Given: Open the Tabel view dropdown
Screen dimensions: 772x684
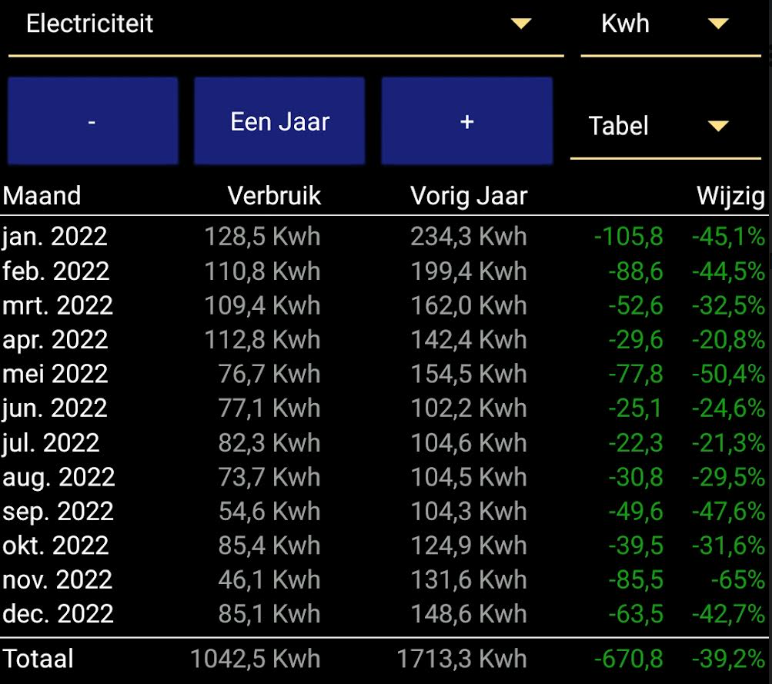Looking at the screenshot, I should pos(664,127).
